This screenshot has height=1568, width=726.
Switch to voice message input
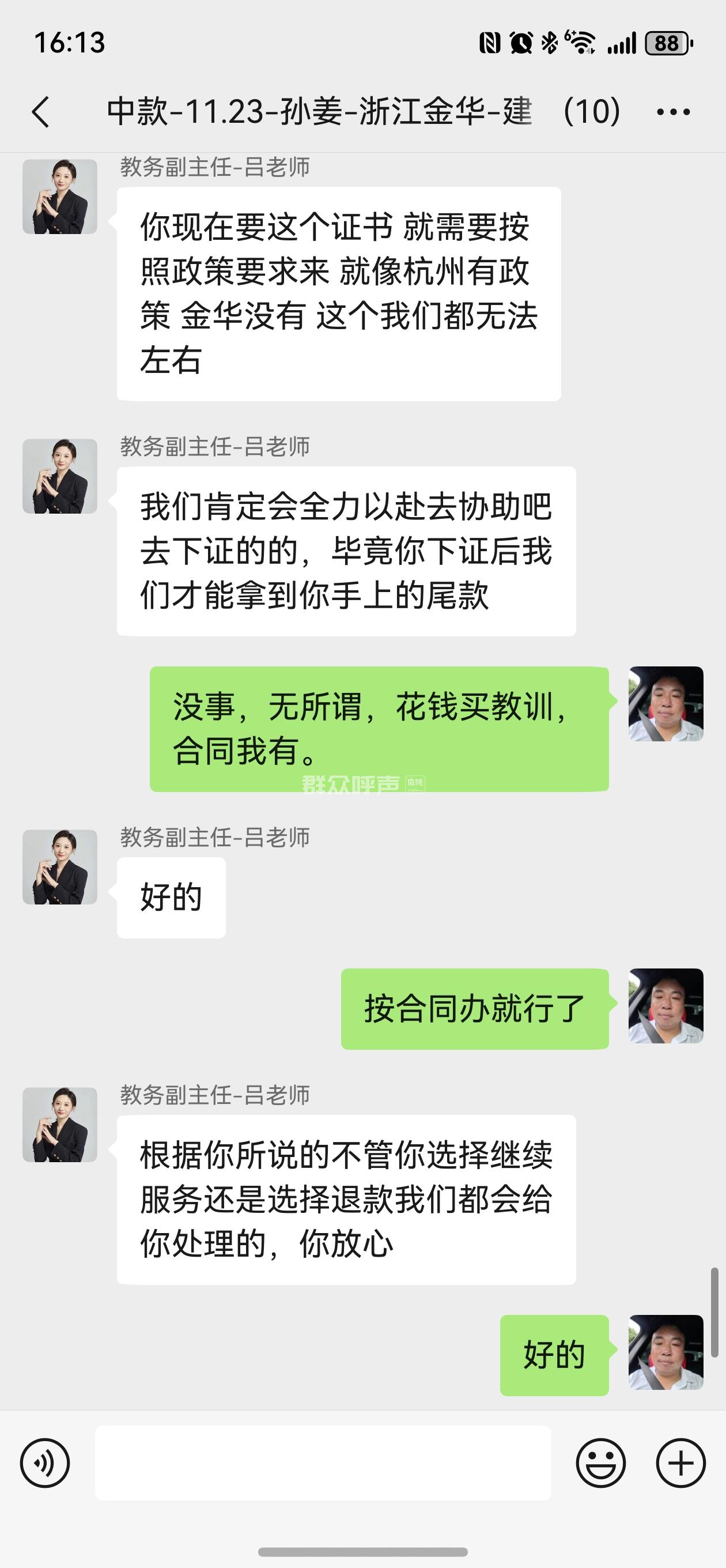[x=45, y=1463]
